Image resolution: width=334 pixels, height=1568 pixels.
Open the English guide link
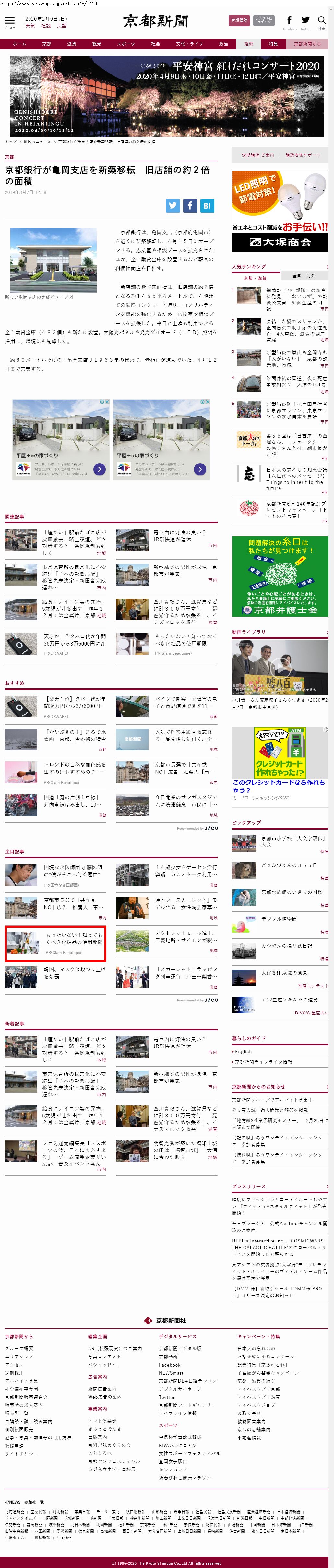pos(243,1051)
